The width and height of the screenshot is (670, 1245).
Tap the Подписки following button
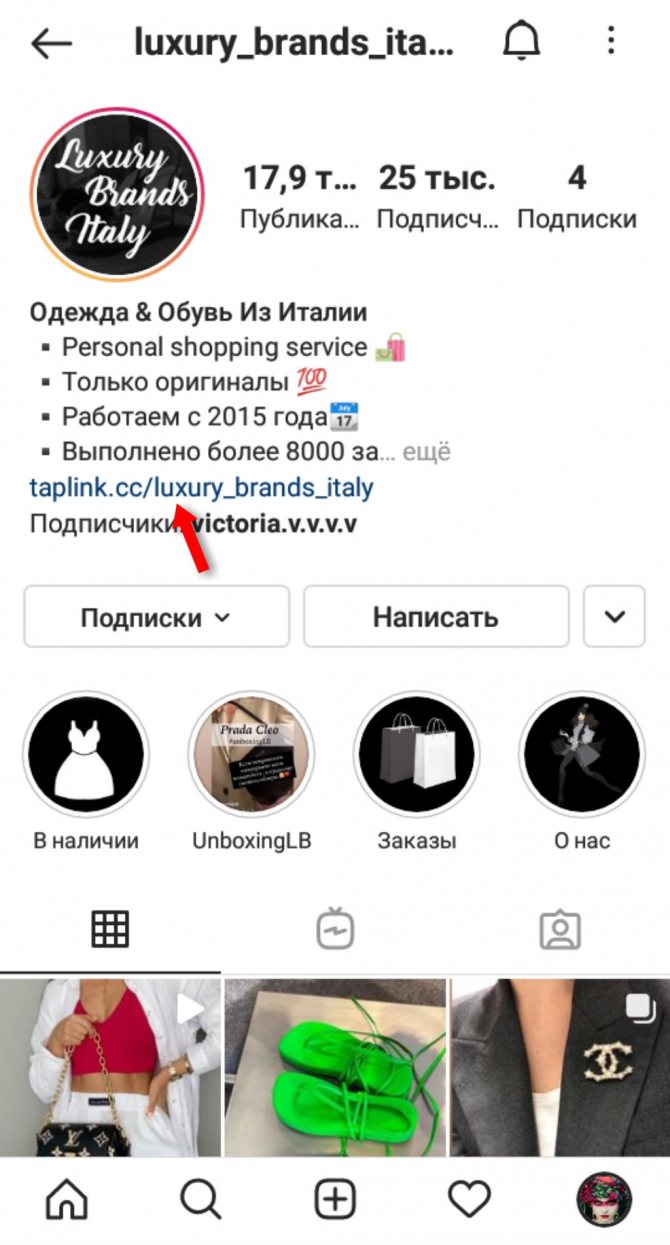156,616
